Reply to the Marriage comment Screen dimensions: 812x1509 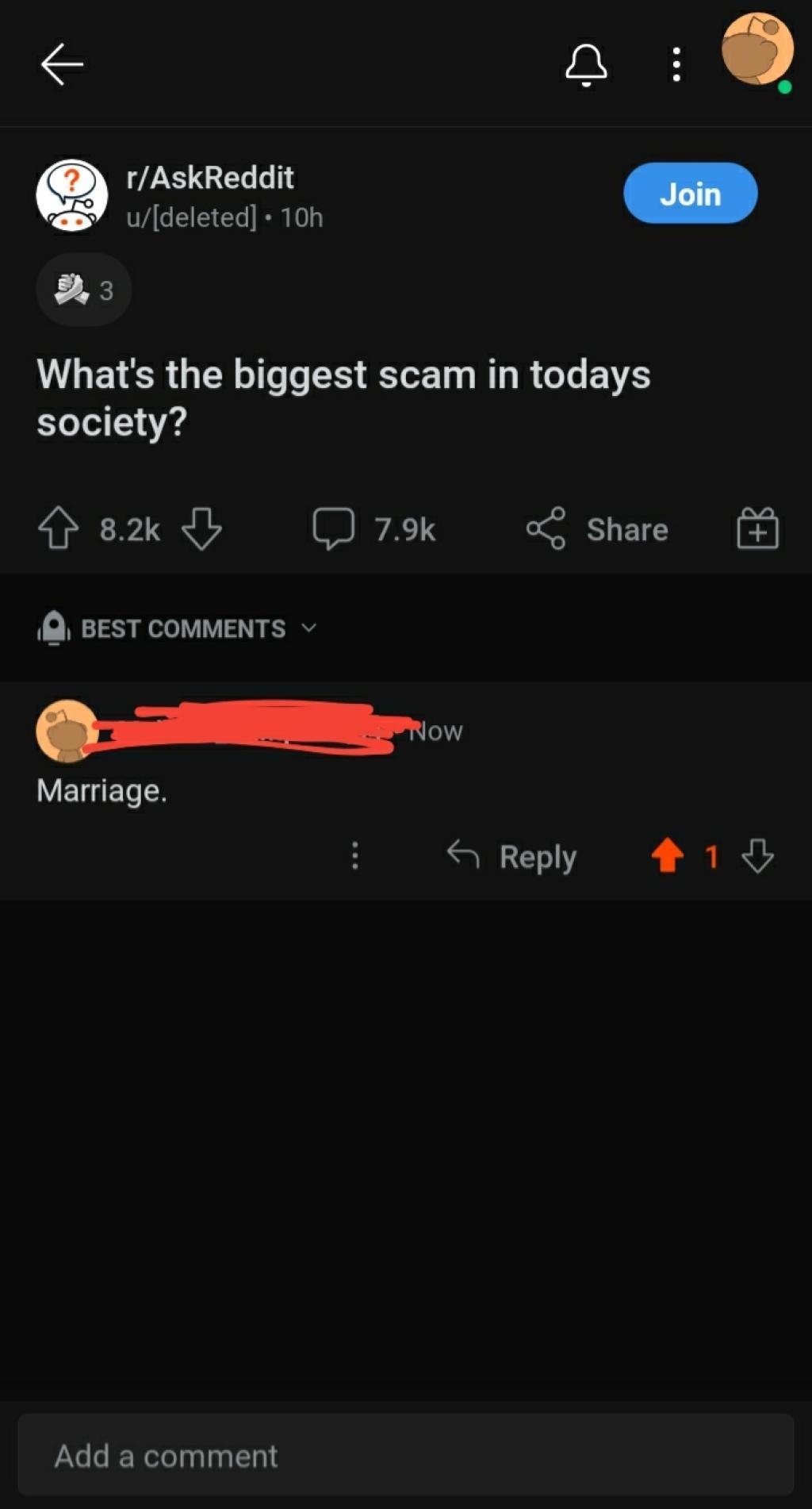(511, 856)
